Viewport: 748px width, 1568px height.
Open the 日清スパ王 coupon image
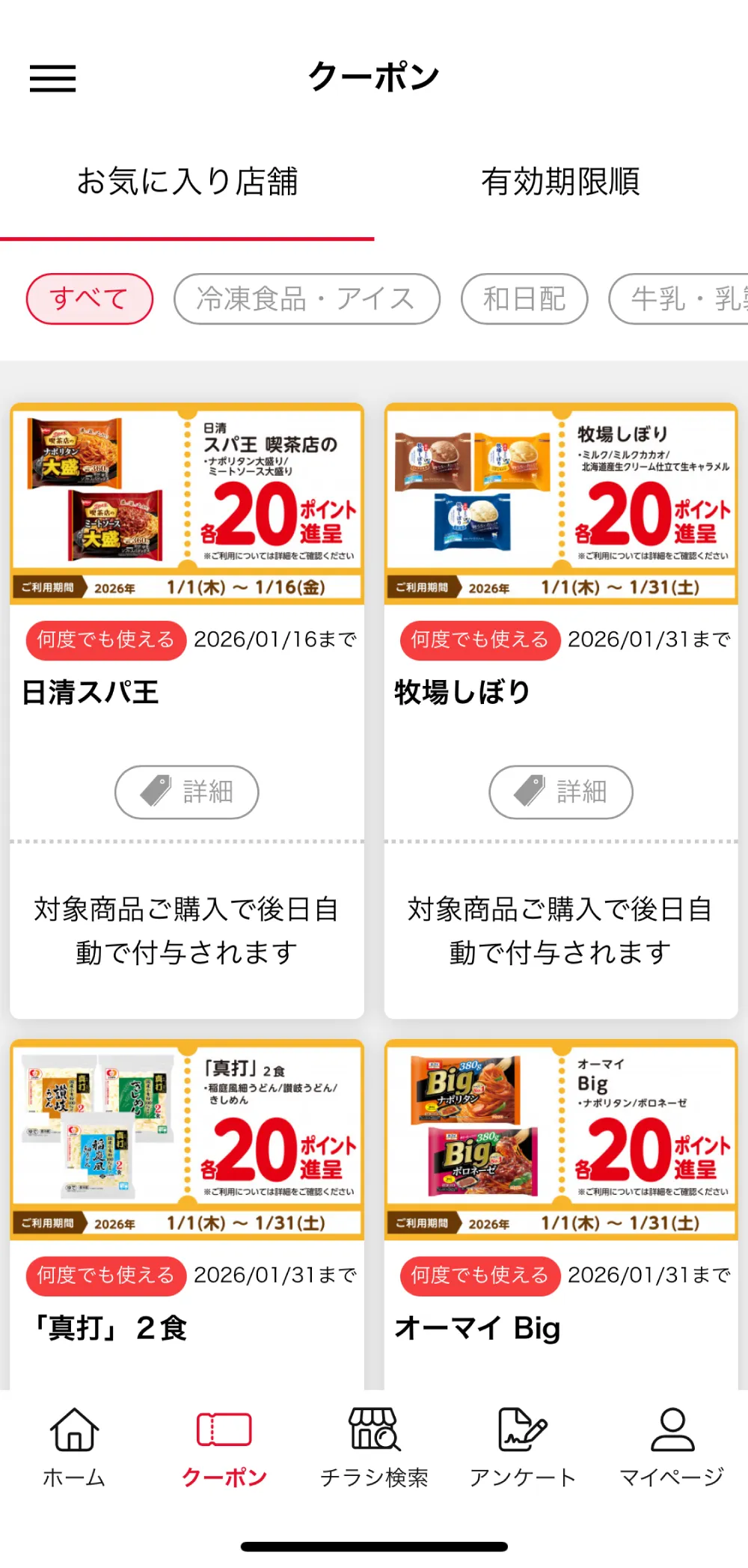click(x=187, y=503)
